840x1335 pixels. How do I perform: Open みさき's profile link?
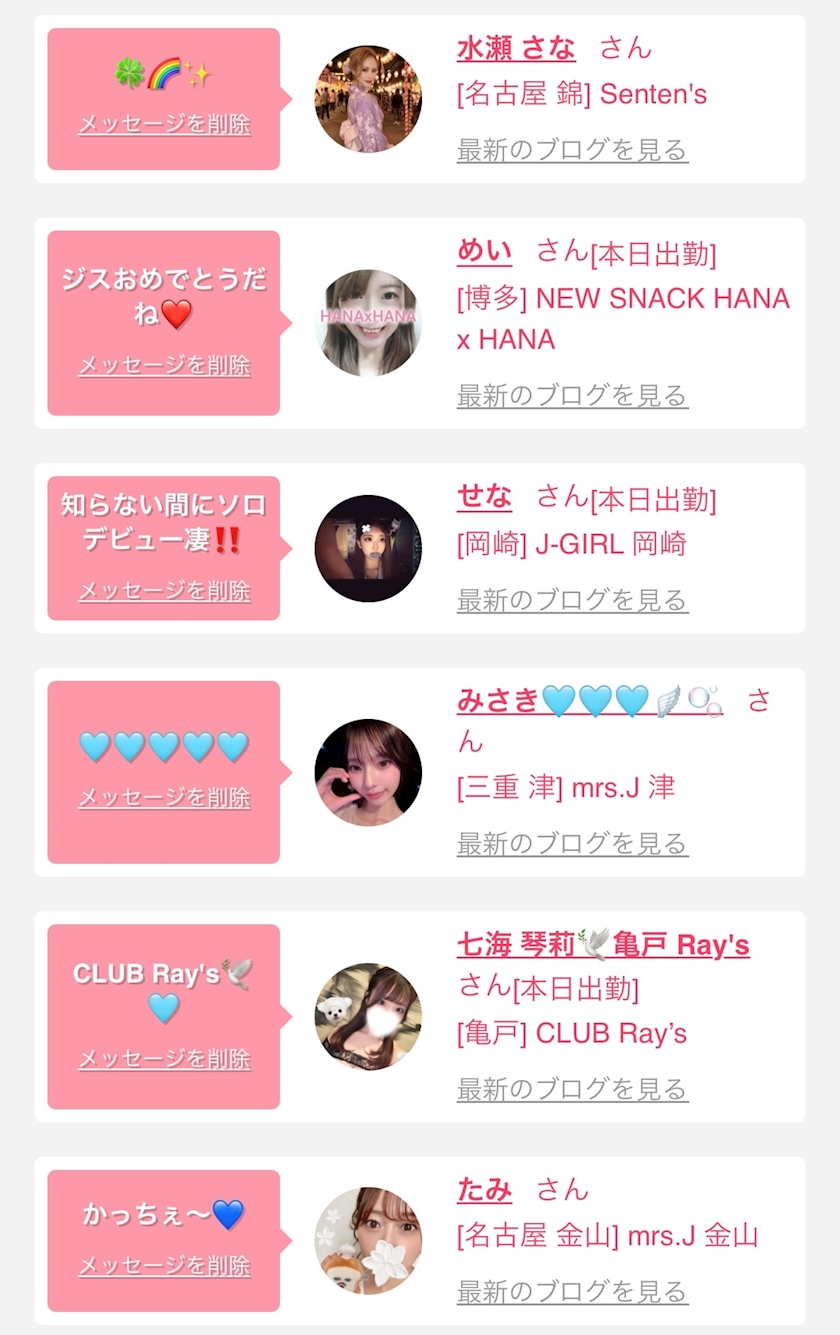pyautogui.click(x=589, y=701)
